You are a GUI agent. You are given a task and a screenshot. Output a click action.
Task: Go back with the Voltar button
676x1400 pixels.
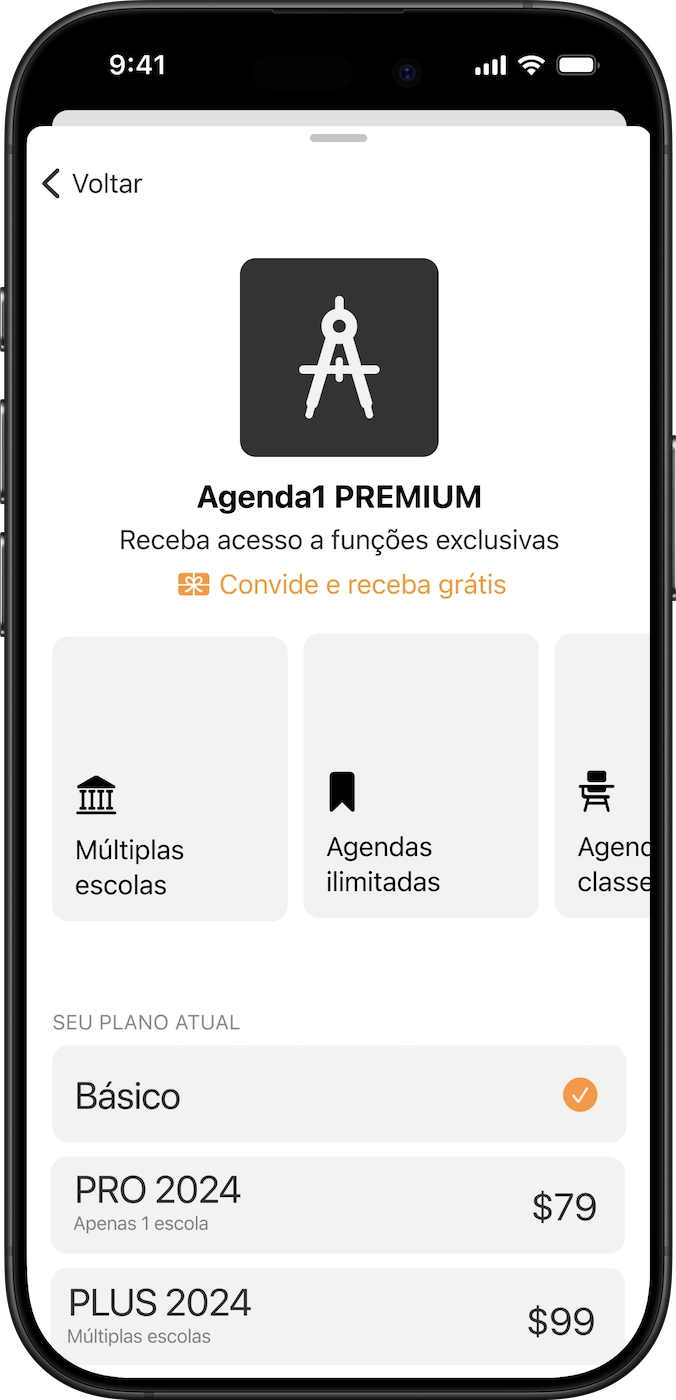pyautogui.click(x=92, y=184)
